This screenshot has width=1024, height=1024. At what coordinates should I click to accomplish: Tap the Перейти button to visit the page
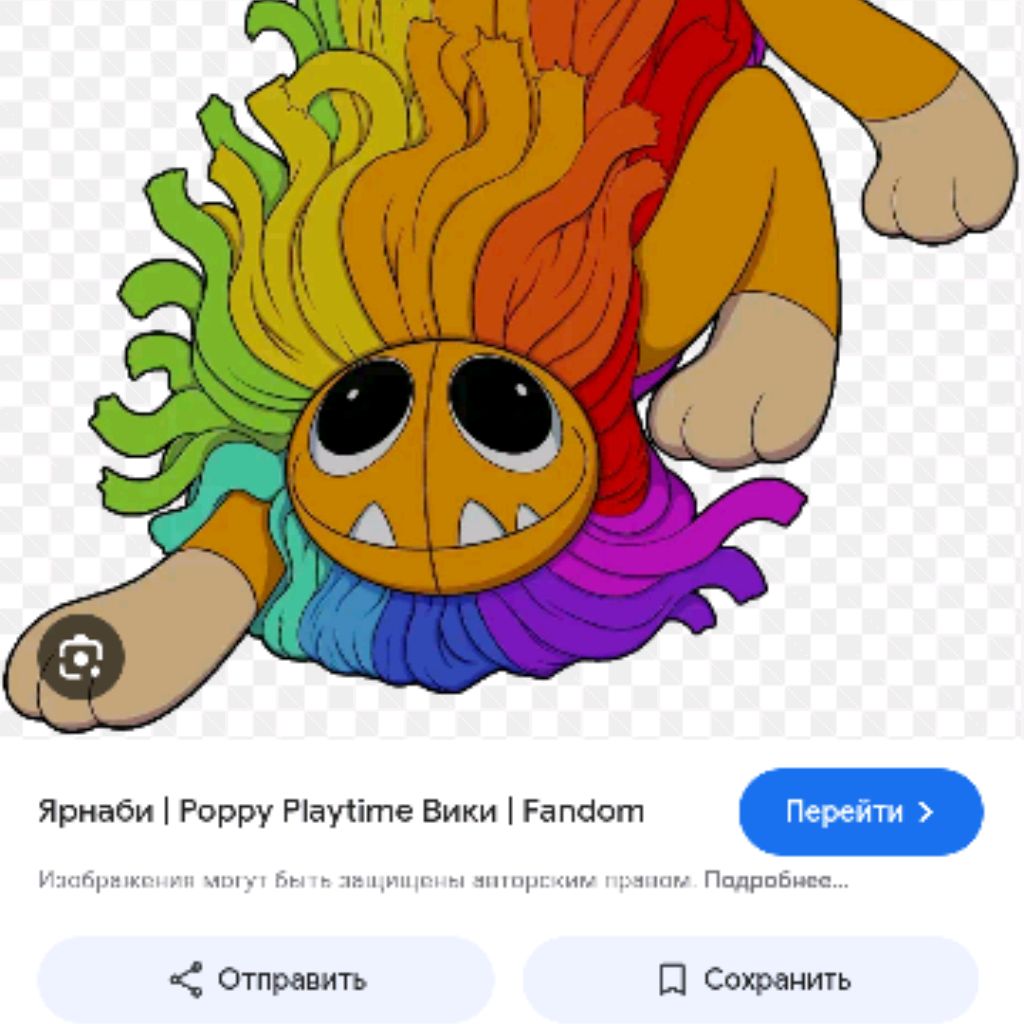click(860, 811)
